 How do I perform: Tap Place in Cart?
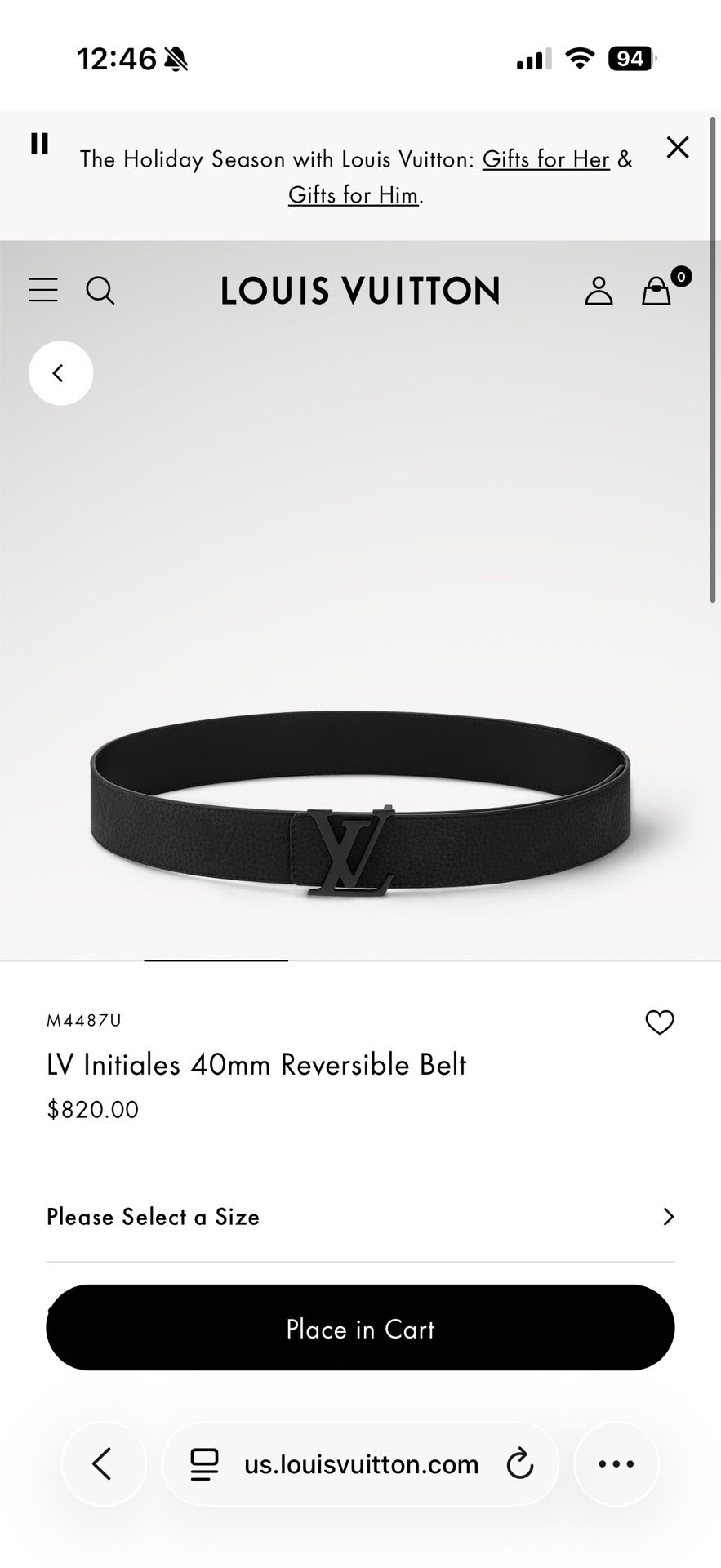360,1329
